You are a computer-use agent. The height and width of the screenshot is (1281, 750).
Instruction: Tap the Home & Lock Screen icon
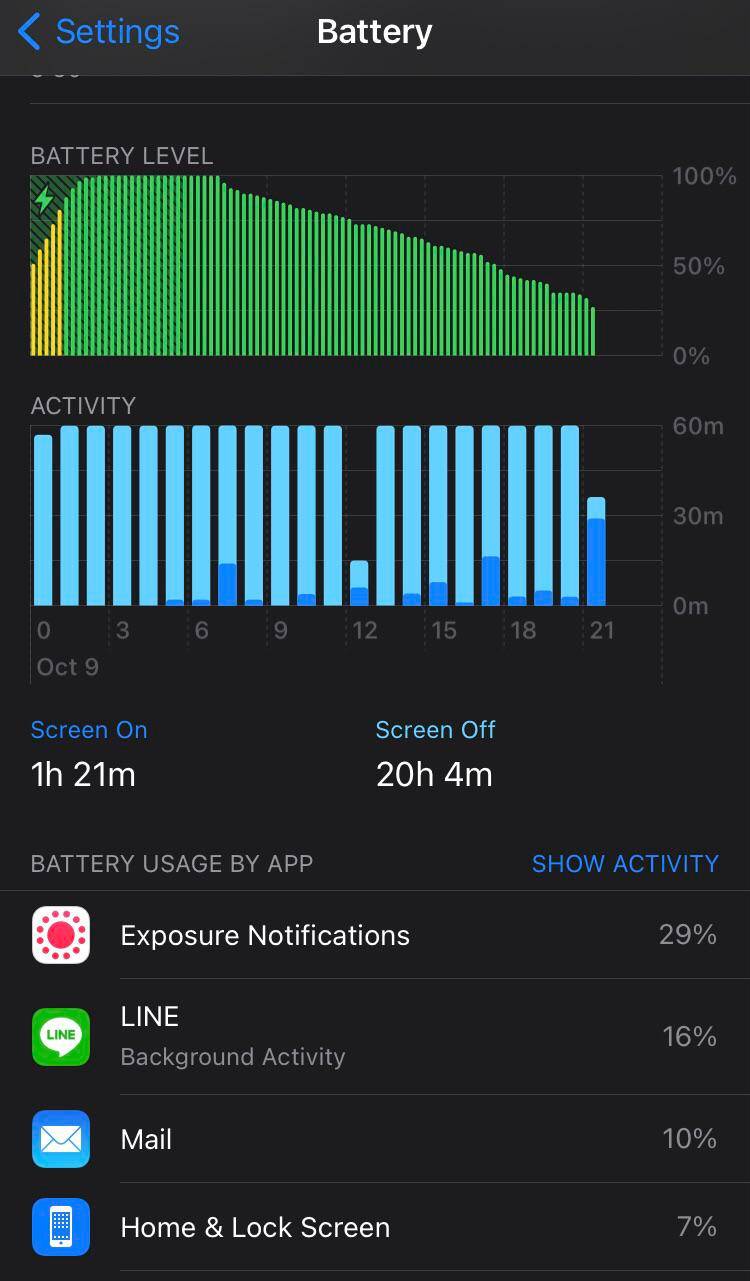61,1227
